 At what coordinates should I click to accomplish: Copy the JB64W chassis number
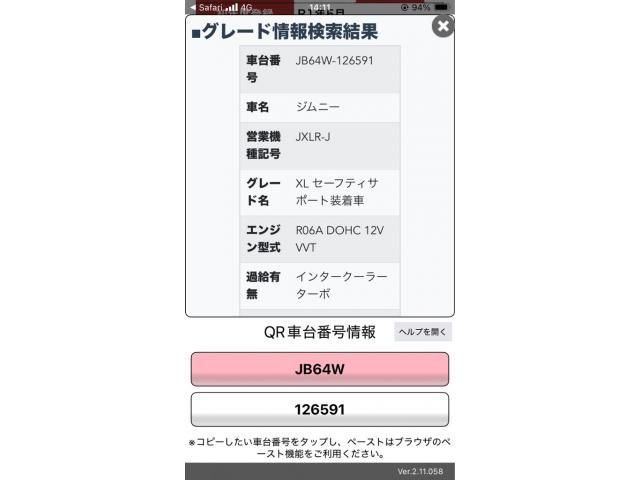pos(320,369)
